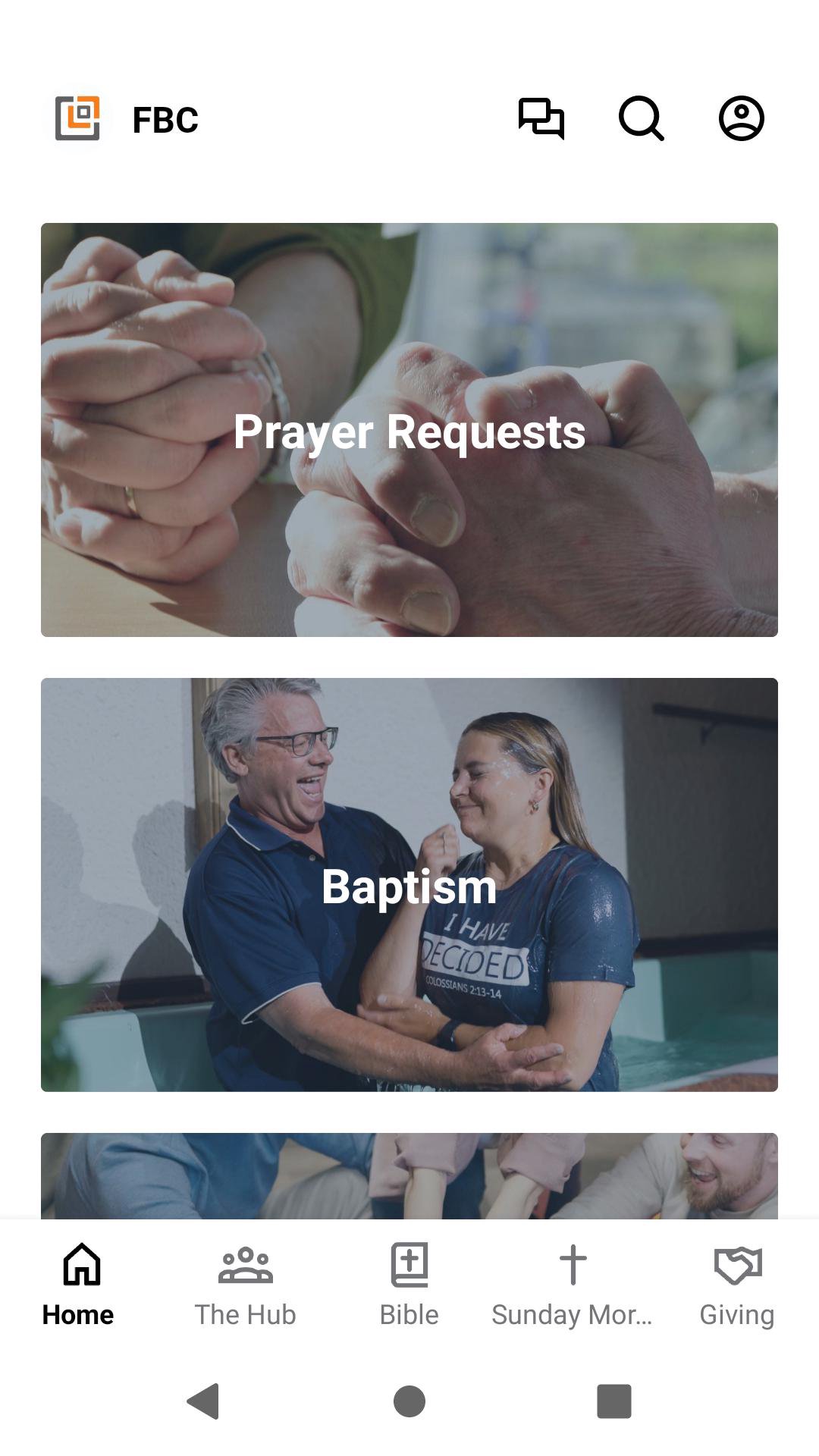Open the recent apps square button
The image size is (819, 1456).
pos(614,1401)
